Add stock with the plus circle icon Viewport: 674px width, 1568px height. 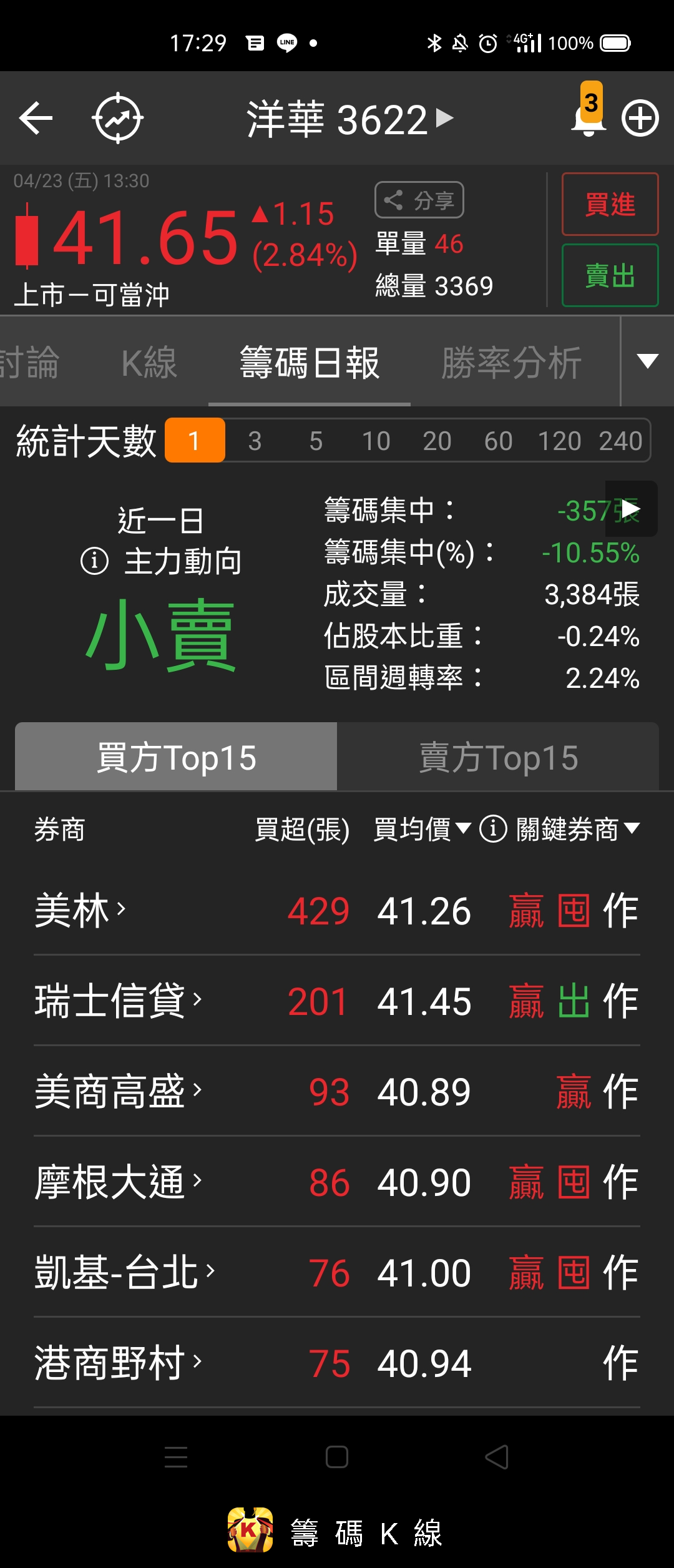[x=640, y=118]
